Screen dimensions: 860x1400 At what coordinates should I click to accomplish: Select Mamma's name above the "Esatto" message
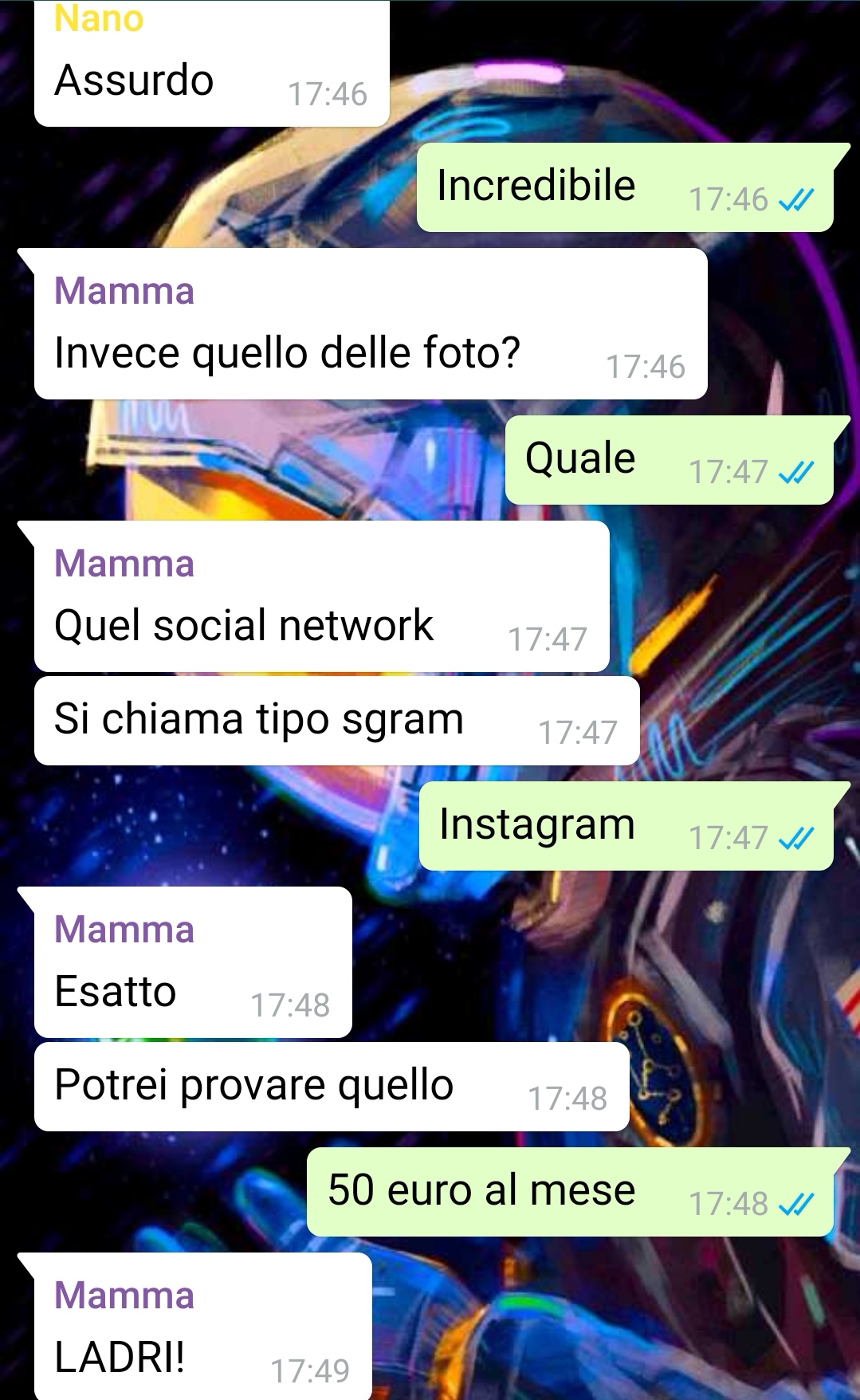(x=124, y=930)
